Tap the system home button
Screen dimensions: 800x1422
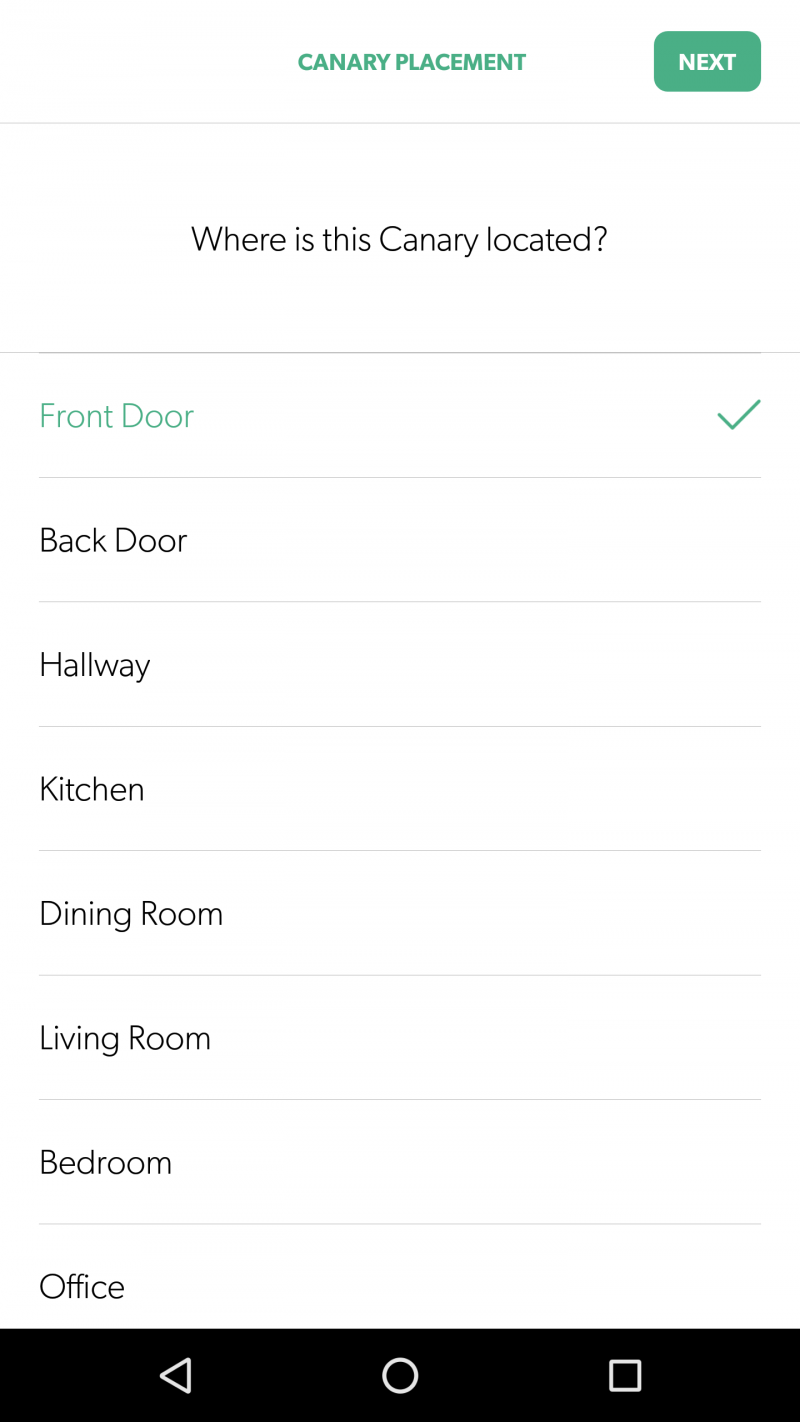click(400, 1376)
